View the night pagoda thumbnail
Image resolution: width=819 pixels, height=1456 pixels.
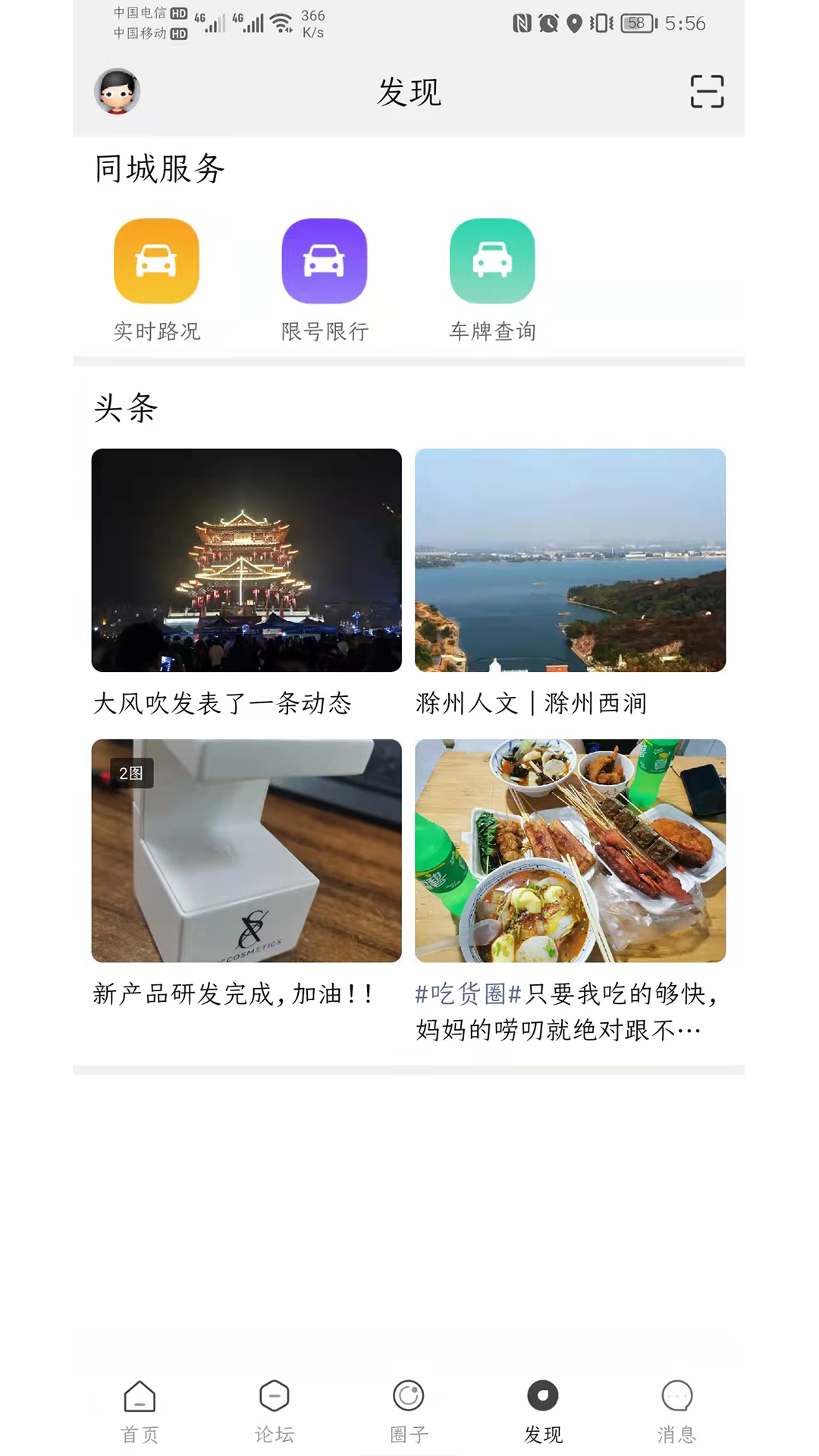(246, 561)
